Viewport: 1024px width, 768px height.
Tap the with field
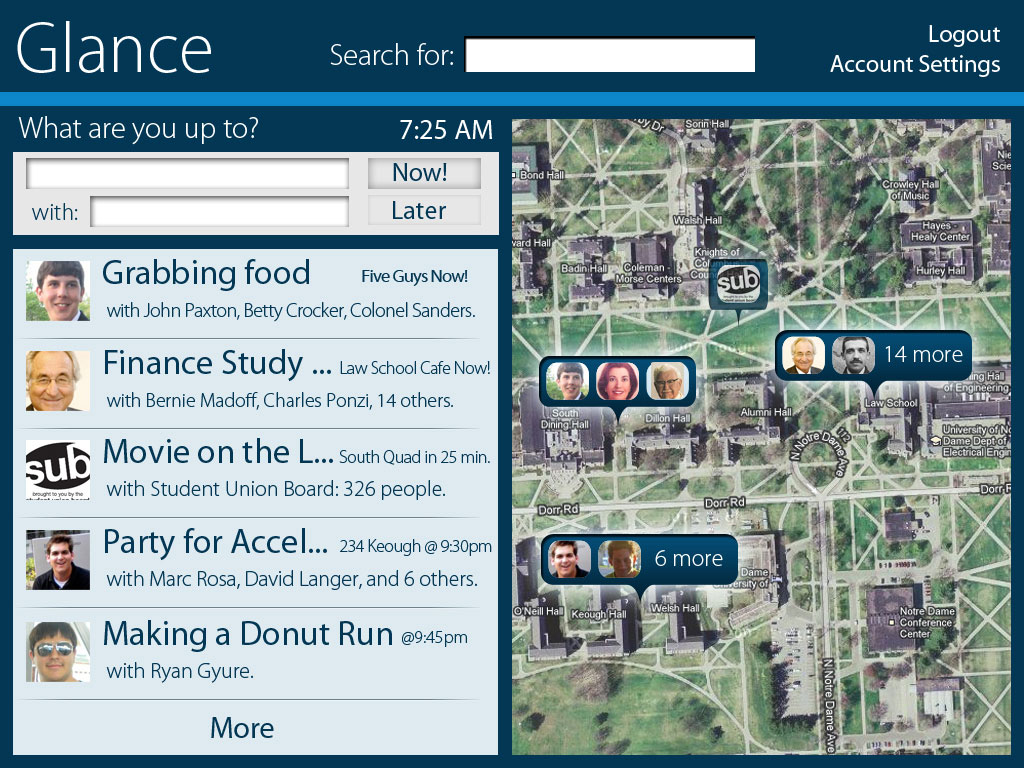point(219,211)
